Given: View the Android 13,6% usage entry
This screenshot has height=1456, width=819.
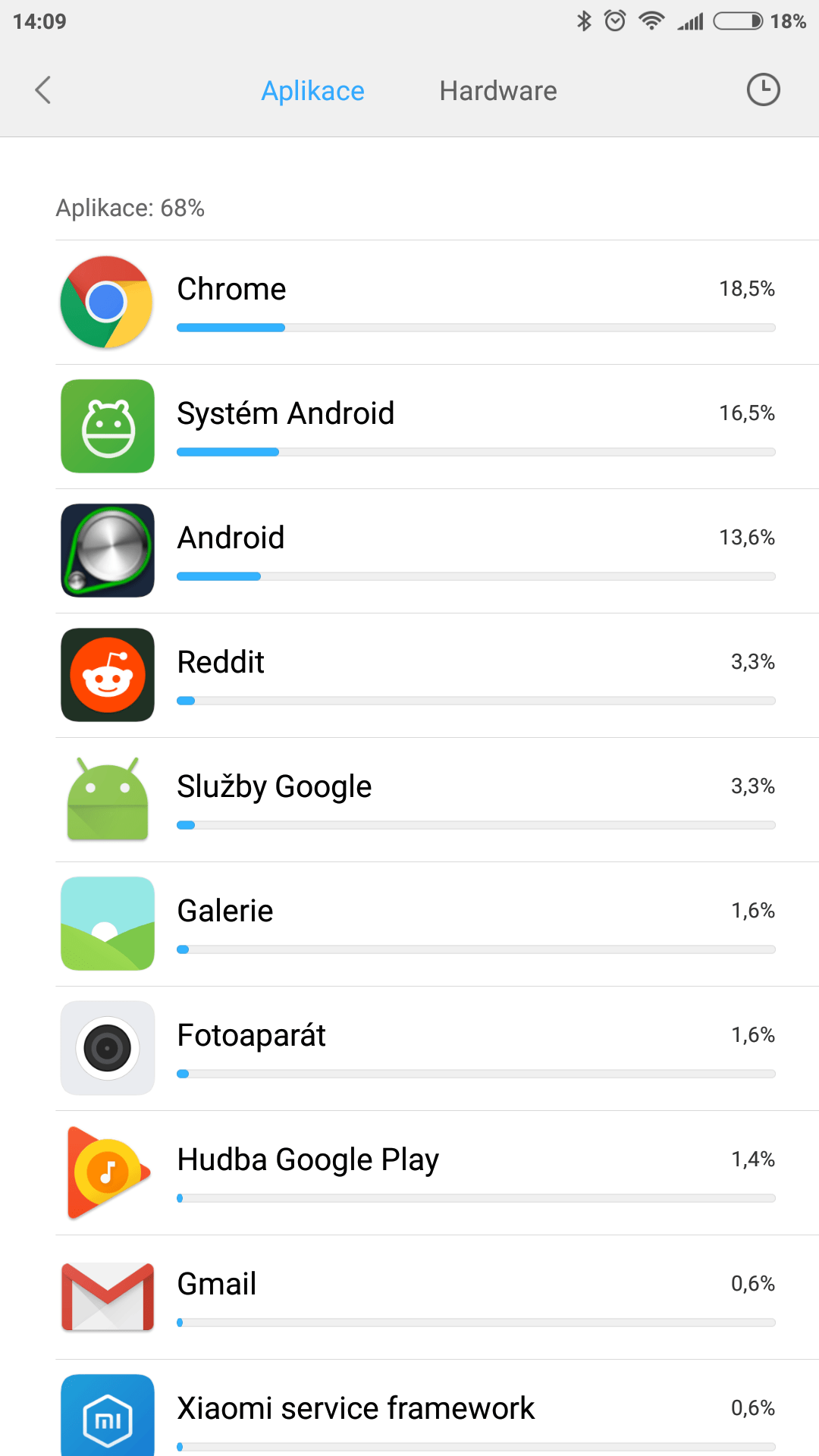Looking at the screenshot, I should [x=437, y=551].
